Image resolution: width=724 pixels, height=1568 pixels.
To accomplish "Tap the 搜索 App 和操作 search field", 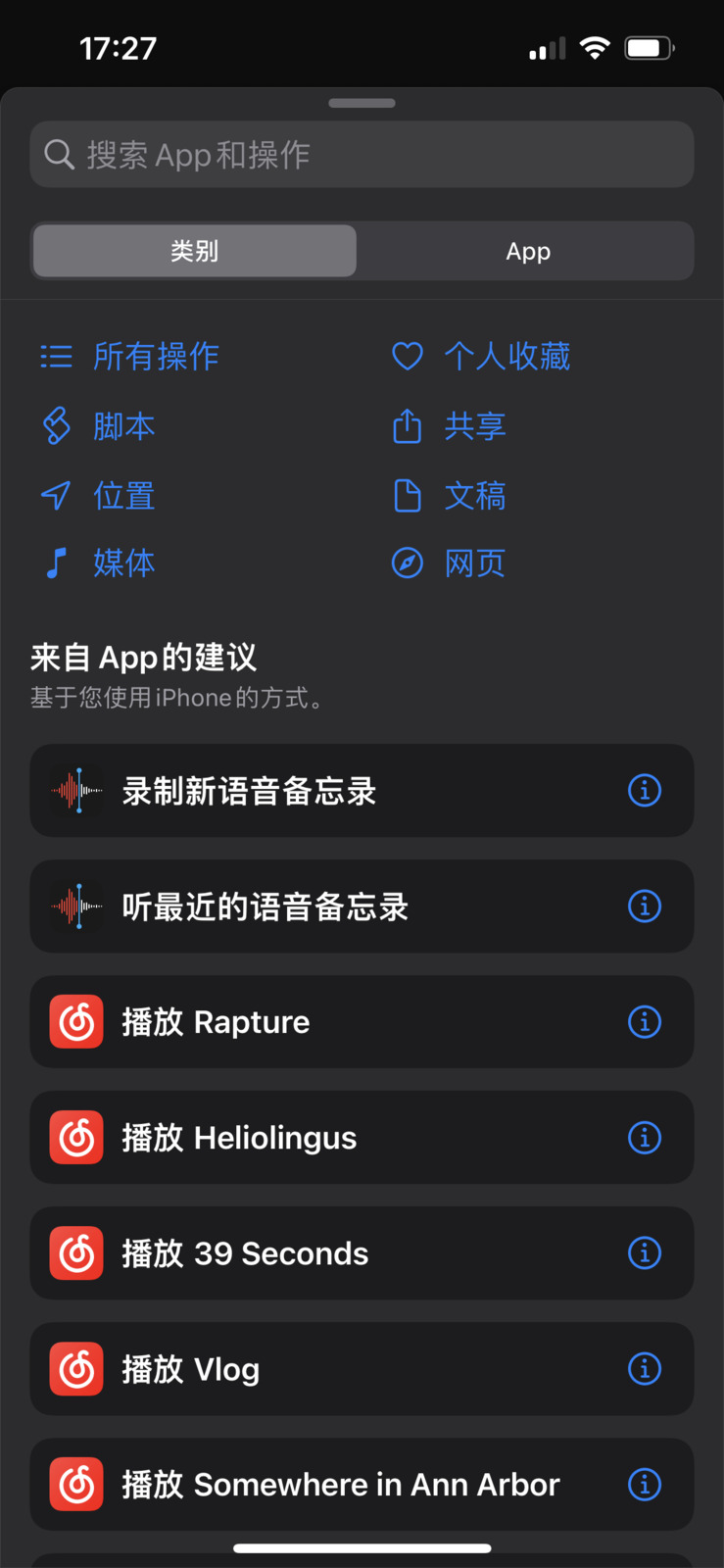I will click(x=362, y=154).
